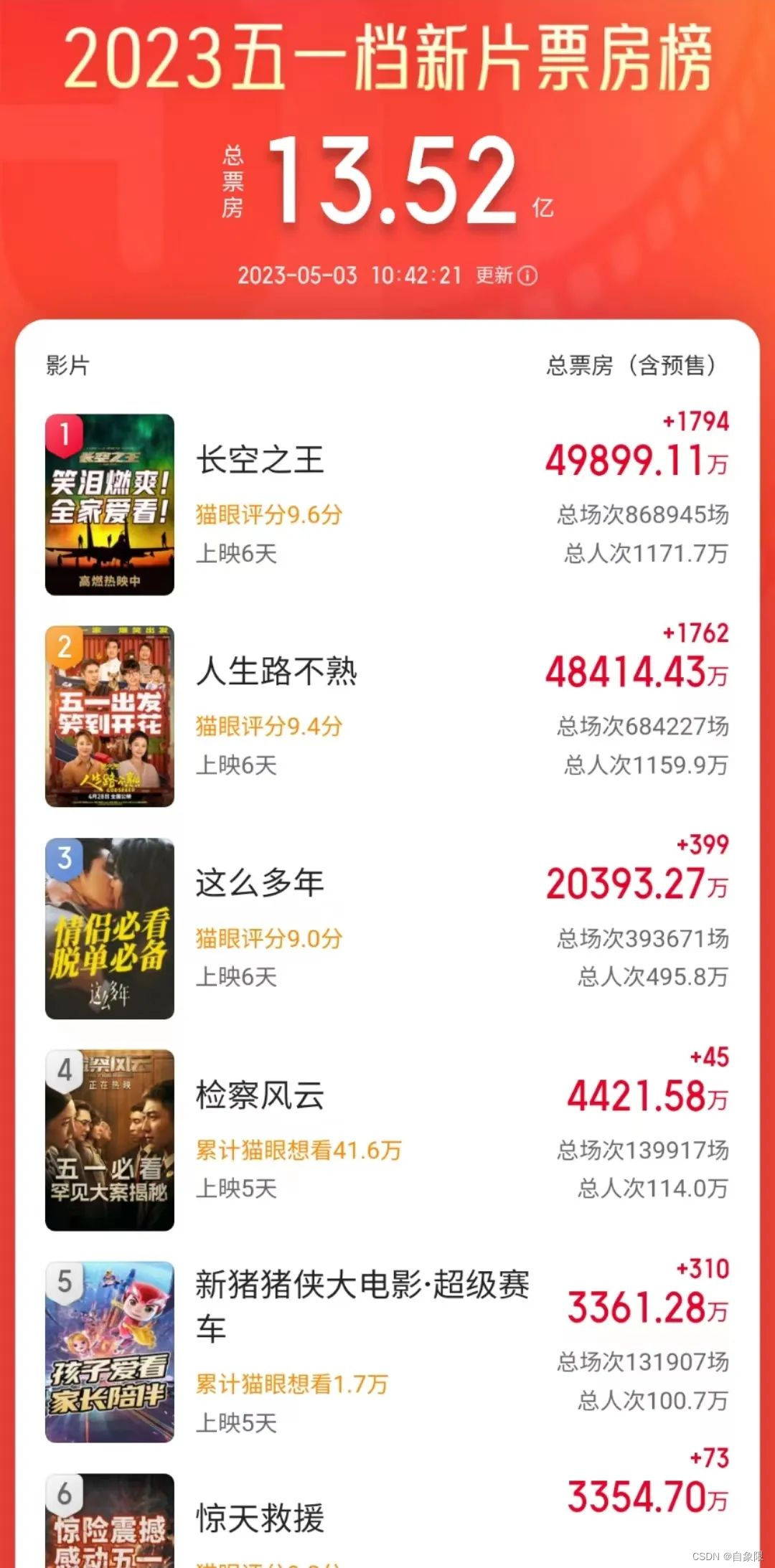Image resolution: width=775 pixels, height=1568 pixels.
Task: Open the 人生路不熟 movie row
Action: (387, 716)
